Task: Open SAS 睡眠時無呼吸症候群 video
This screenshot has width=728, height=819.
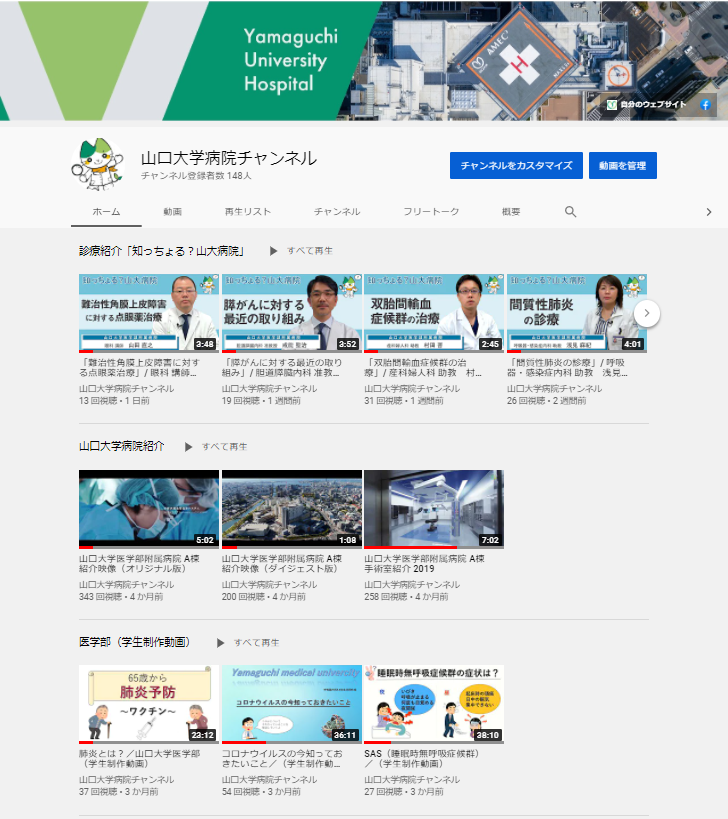Action: coord(434,704)
